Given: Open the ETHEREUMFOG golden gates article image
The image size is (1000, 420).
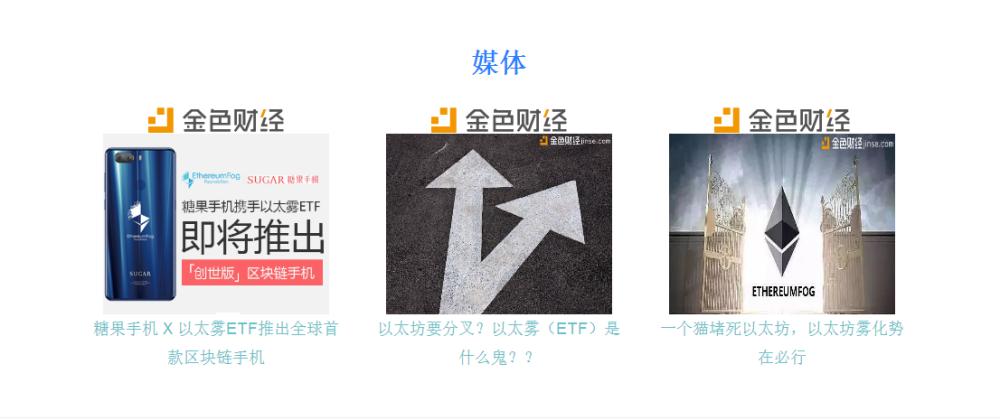Looking at the screenshot, I should point(782,223).
